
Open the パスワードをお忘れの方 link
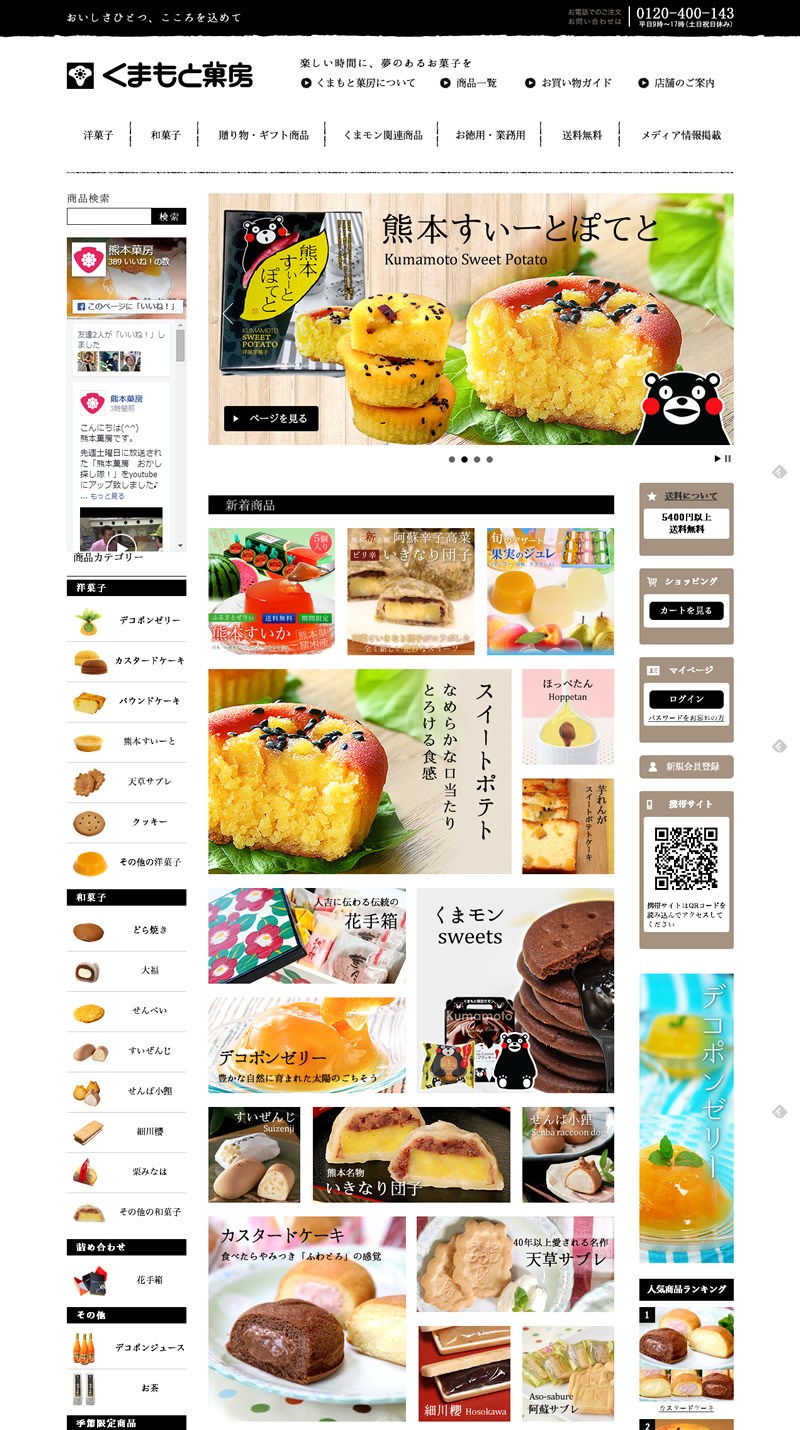pyautogui.click(x=686, y=718)
